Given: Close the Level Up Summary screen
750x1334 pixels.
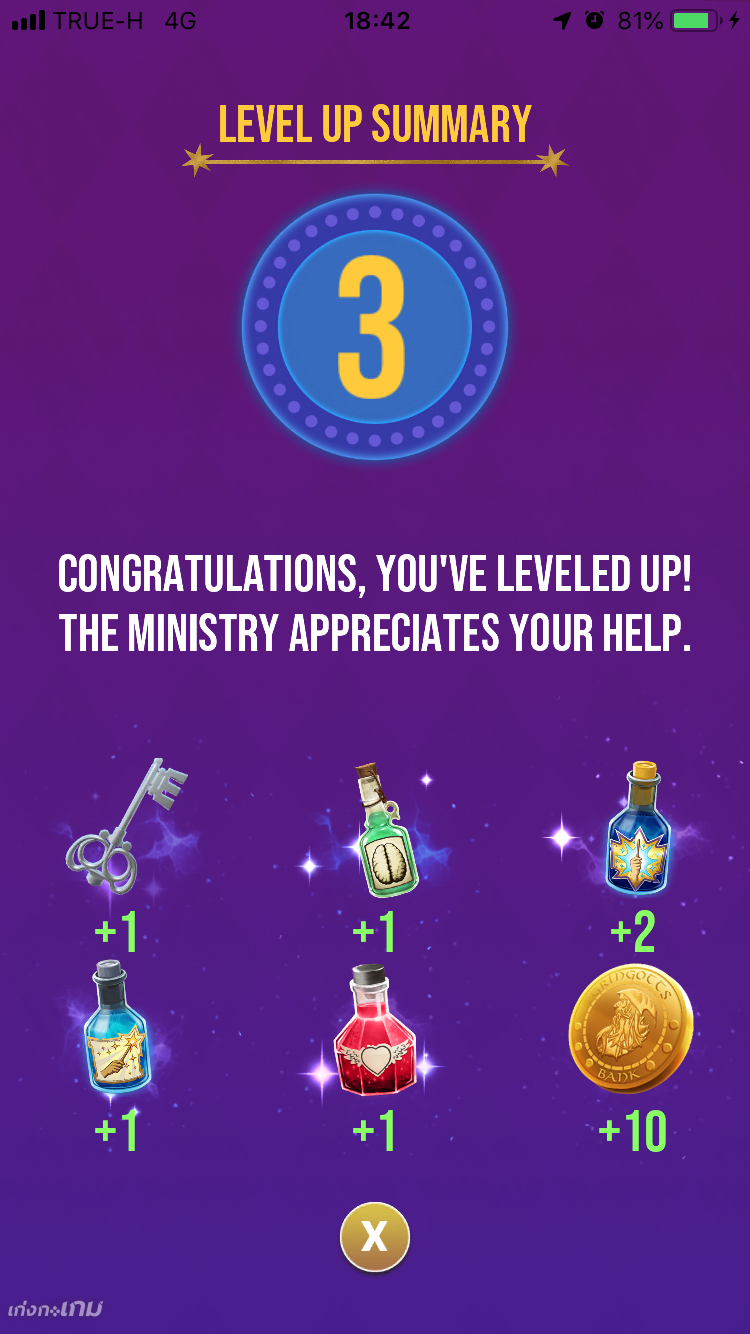Looking at the screenshot, I should click(374, 1237).
